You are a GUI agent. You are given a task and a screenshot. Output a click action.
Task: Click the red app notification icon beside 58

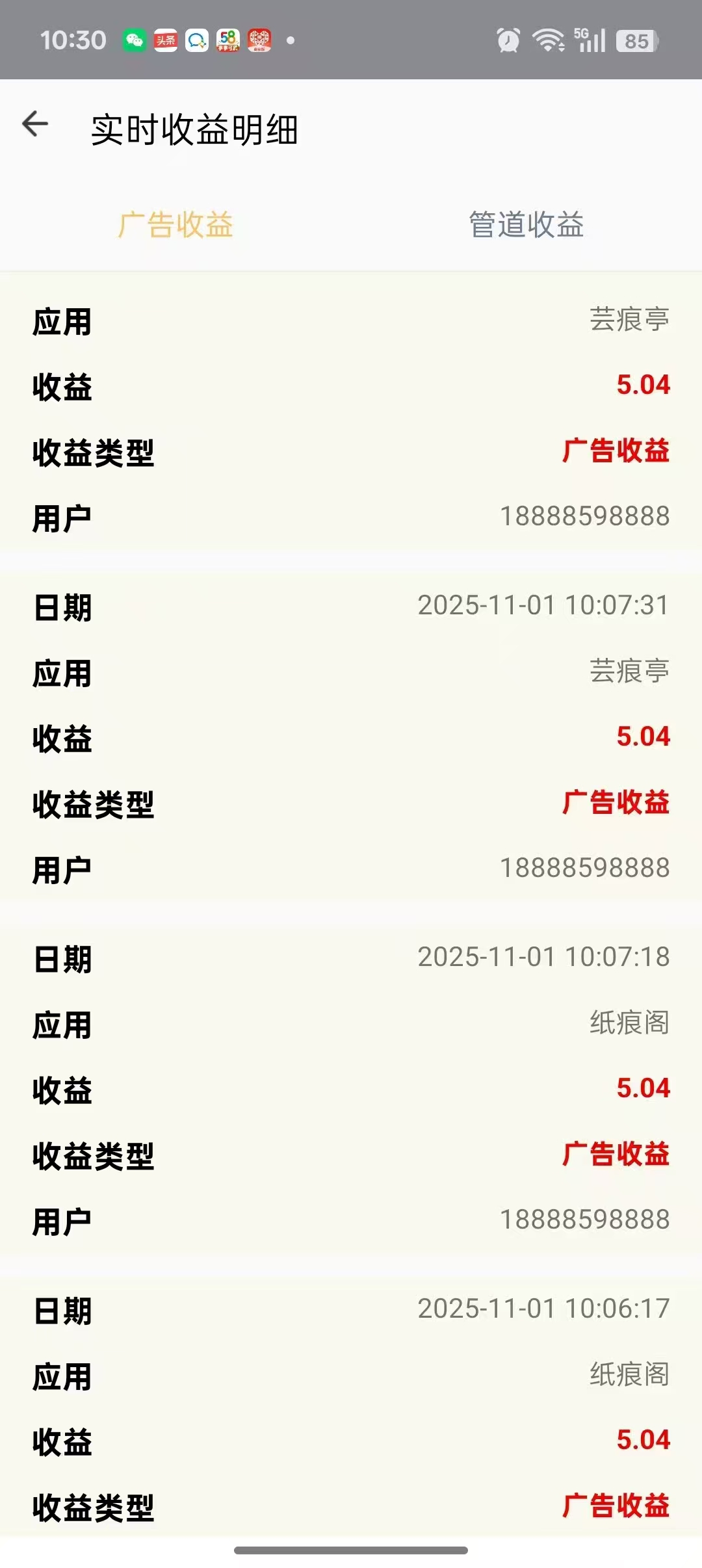[x=260, y=41]
